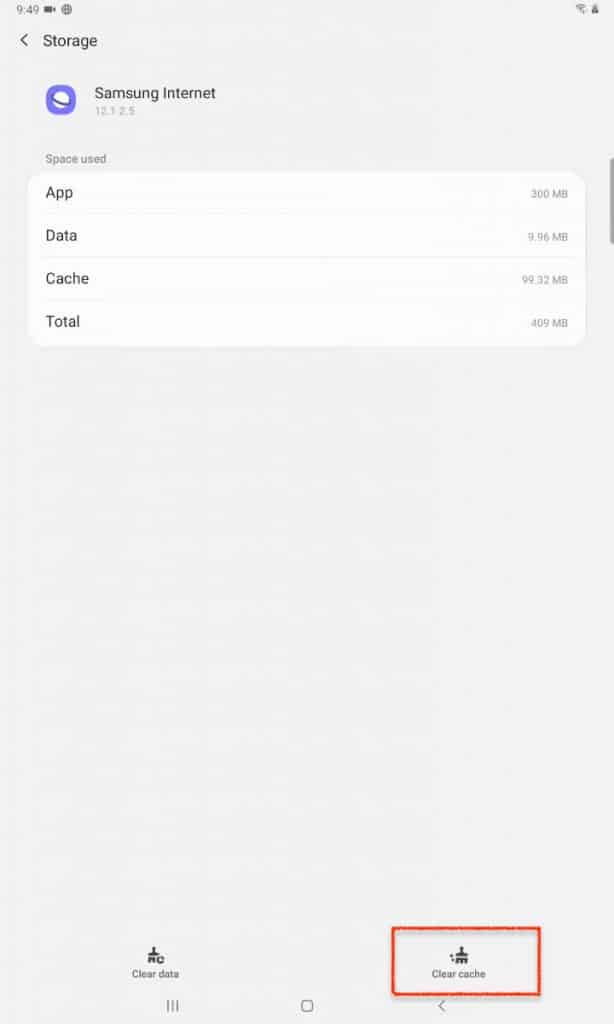This screenshot has height=1024, width=614.
Task: Go to the home screen
Action: pyautogui.click(x=307, y=1006)
